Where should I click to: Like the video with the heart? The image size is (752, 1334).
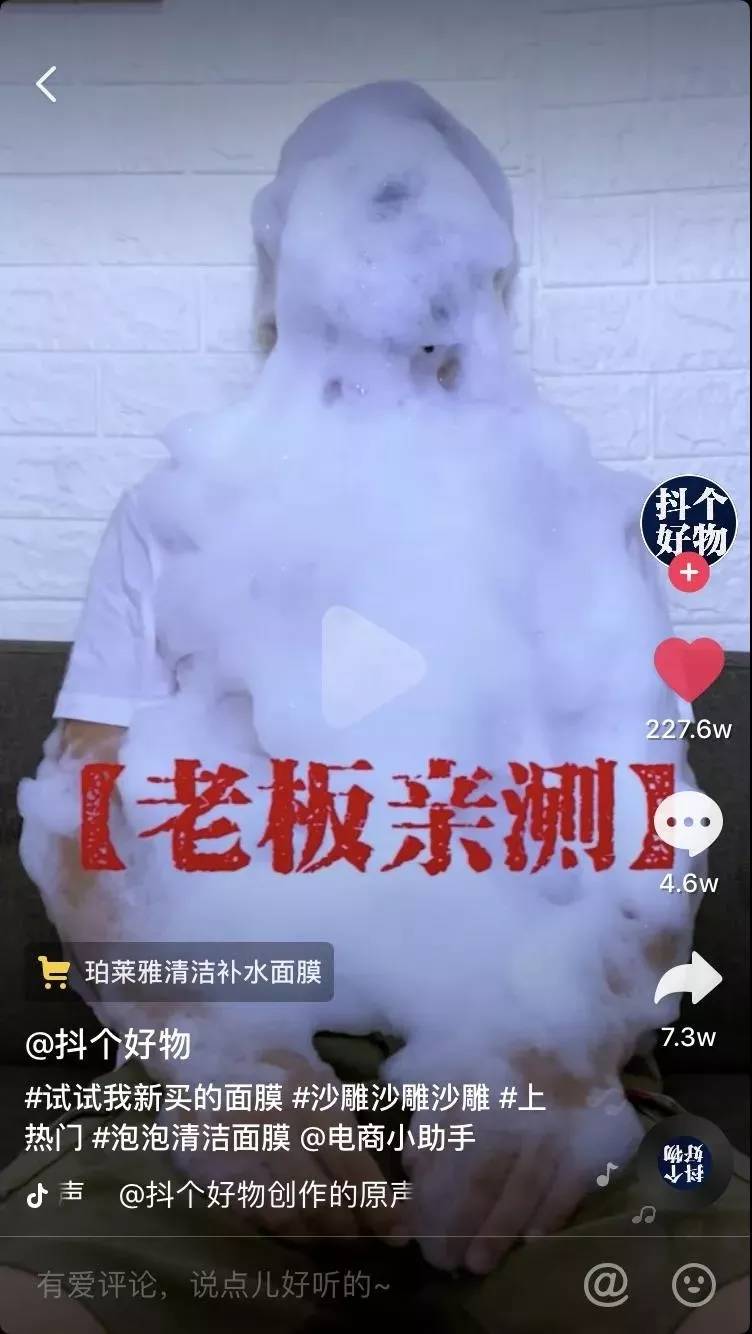688,670
